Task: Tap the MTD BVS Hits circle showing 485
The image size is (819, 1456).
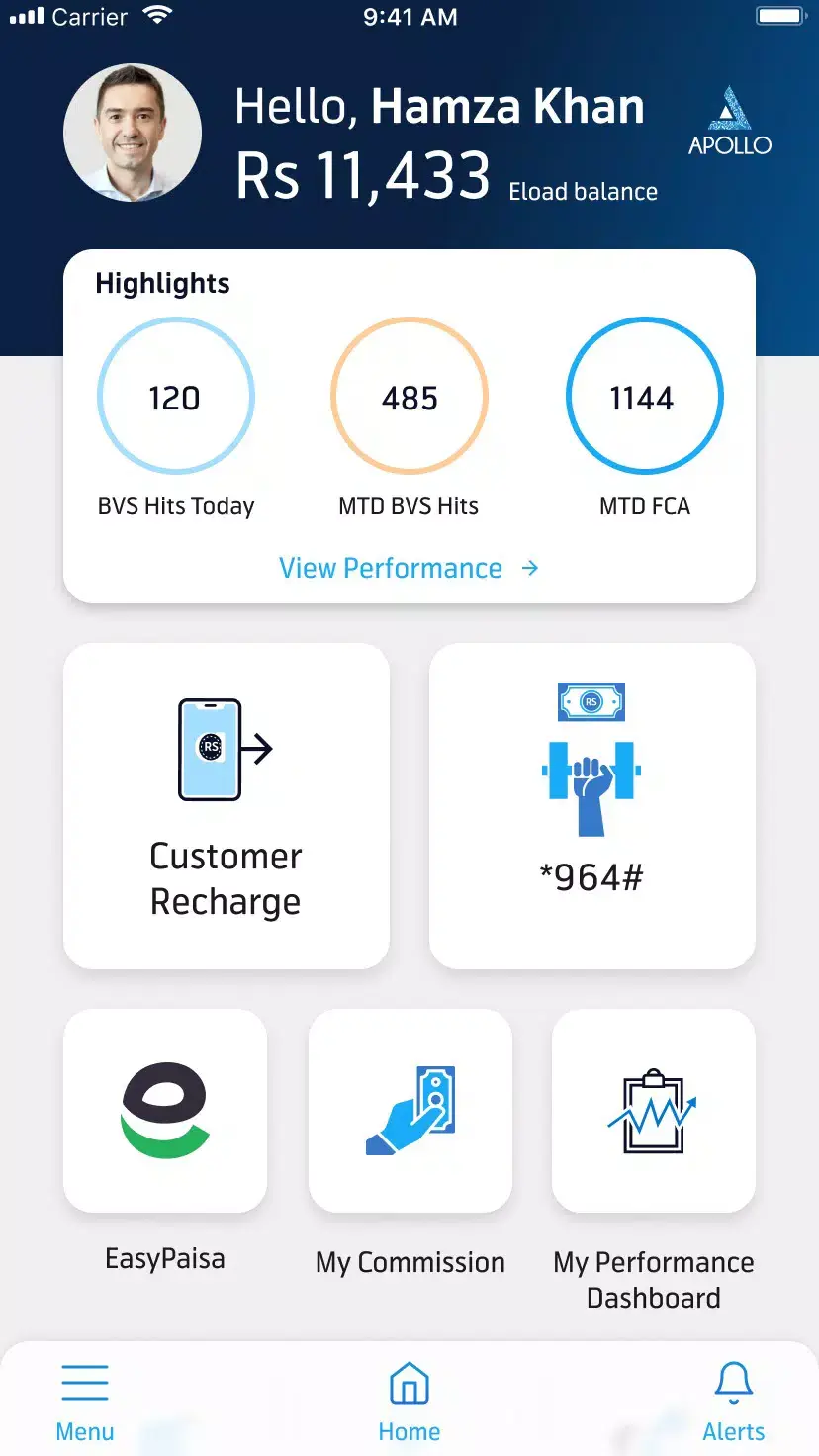Action: (409, 395)
